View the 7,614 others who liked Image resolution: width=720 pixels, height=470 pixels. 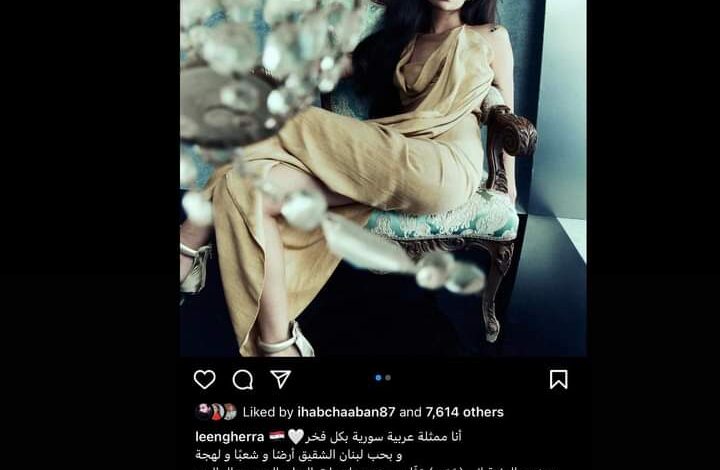[465, 412]
